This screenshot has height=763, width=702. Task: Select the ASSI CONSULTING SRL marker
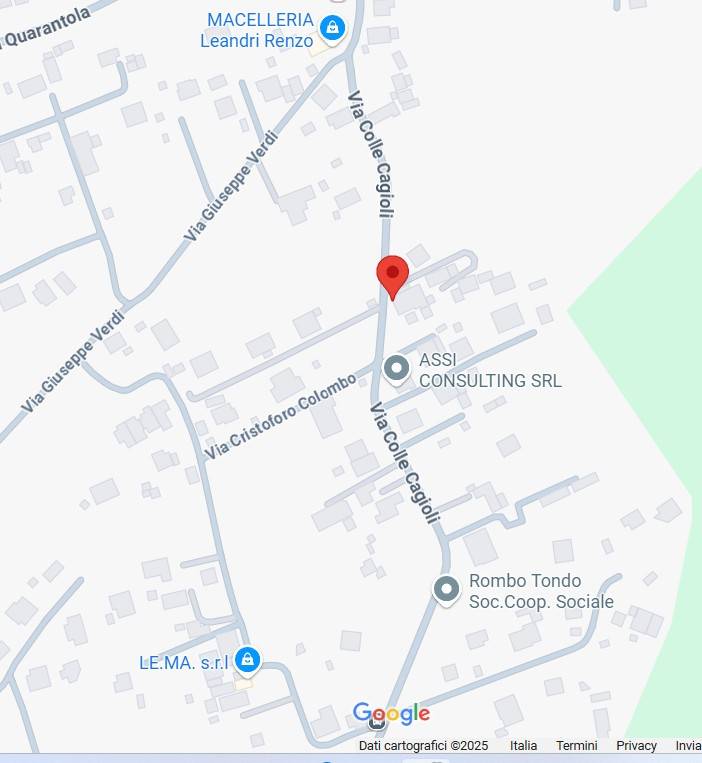point(397,370)
